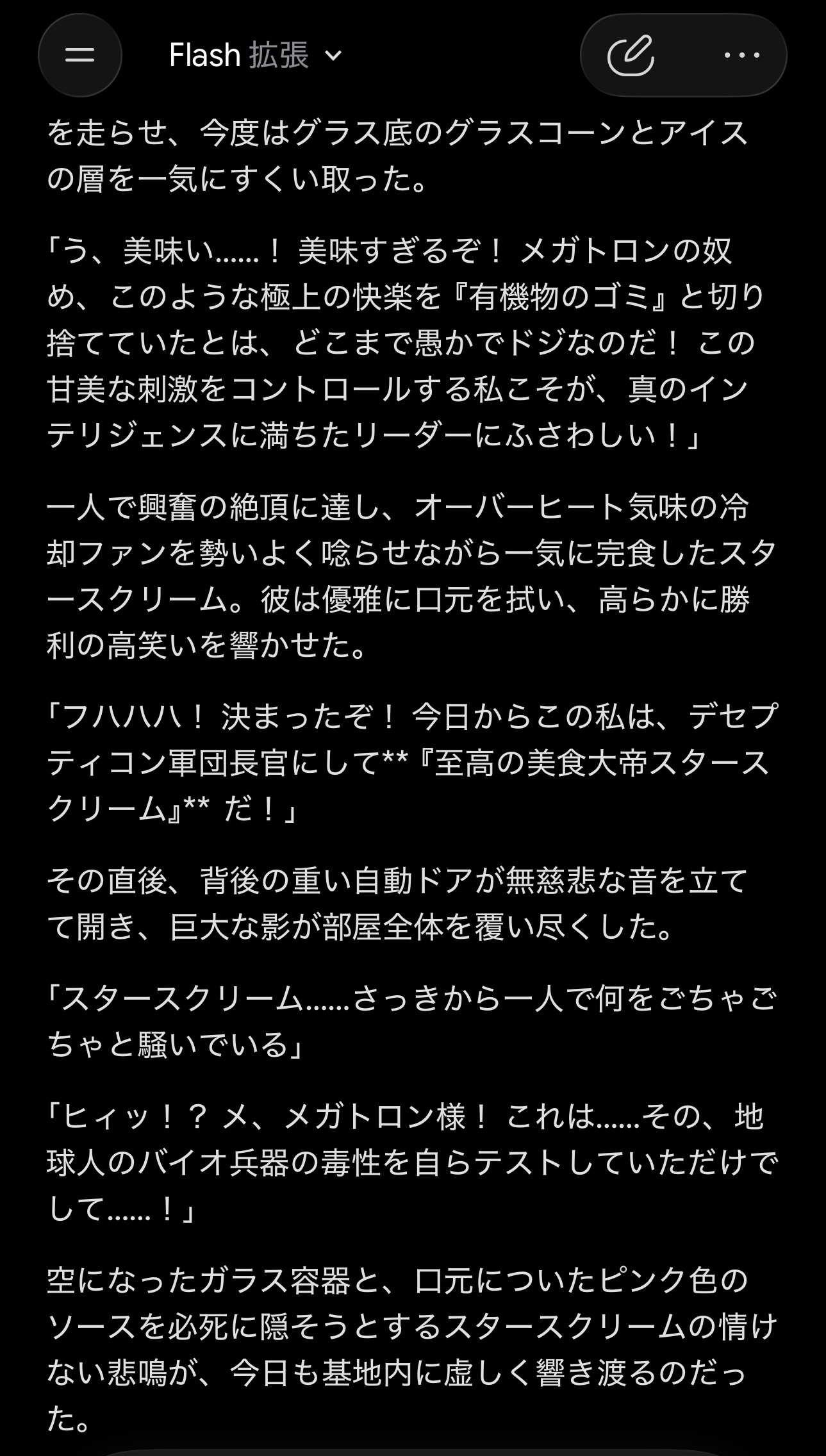Expand the Flash 拡張 model selector
Screen dimensions: 826x1456
[x=256, y=56]
